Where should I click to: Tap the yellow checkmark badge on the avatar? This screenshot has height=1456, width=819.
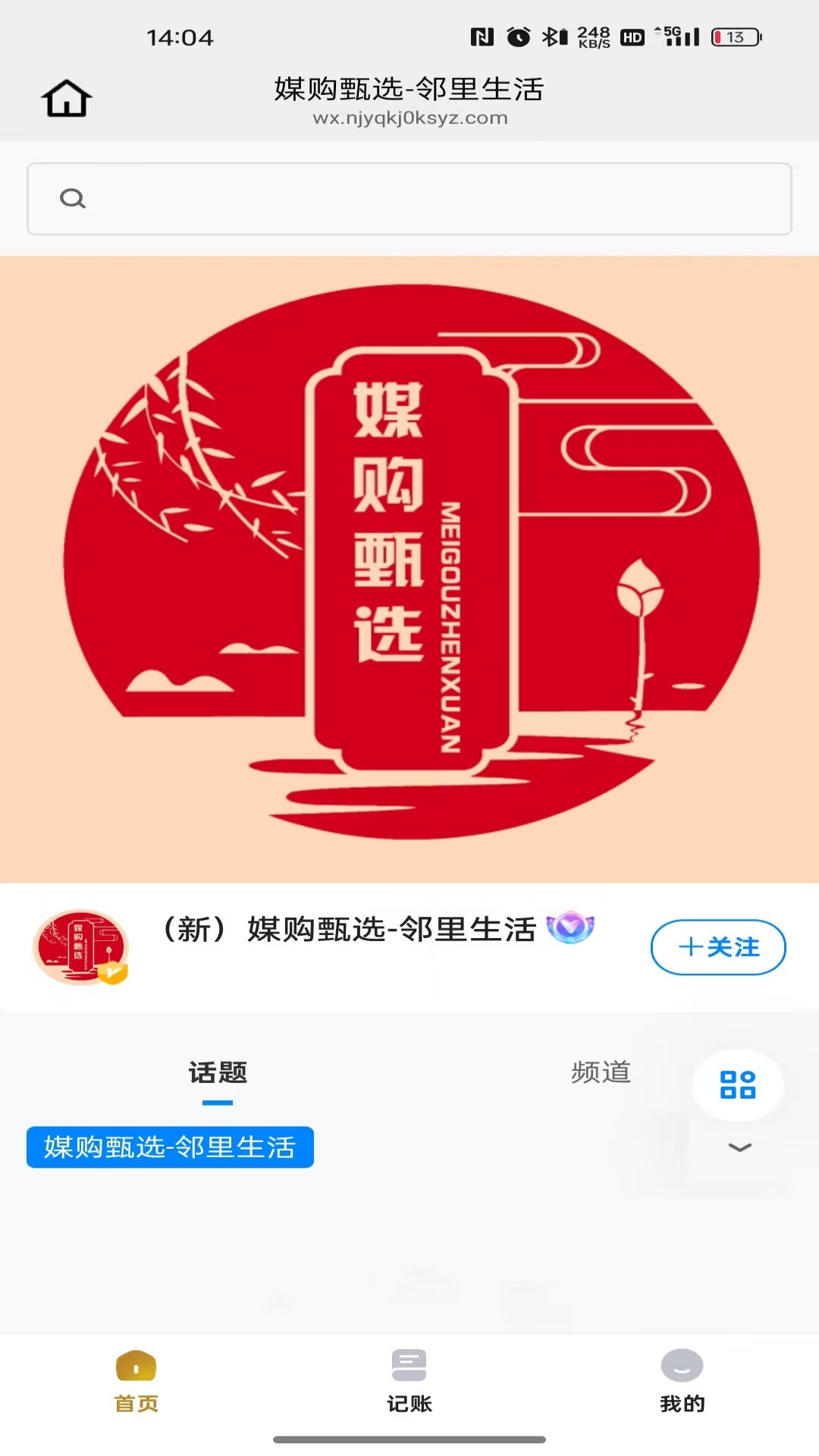[x=112, y=973]
